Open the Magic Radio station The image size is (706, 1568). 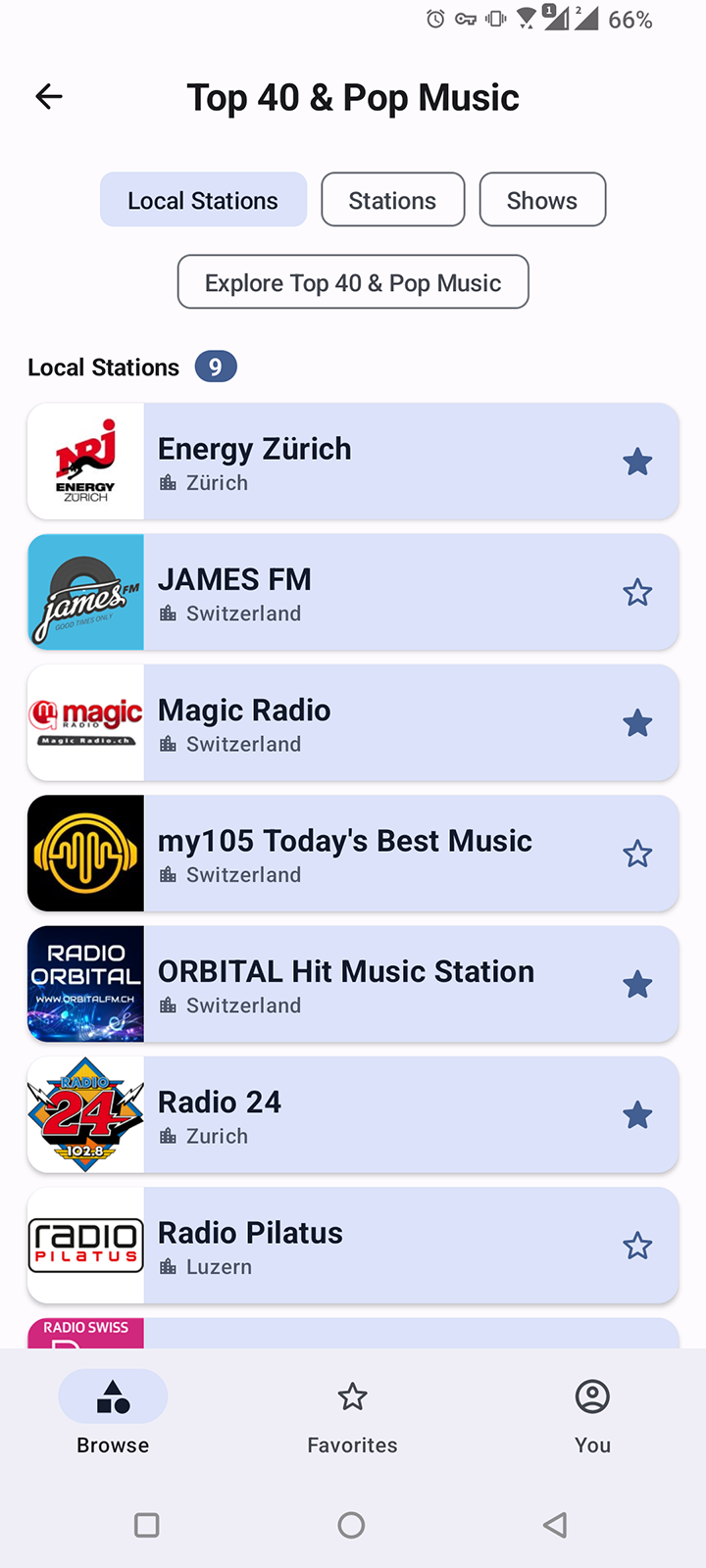[x=373, y=723]
